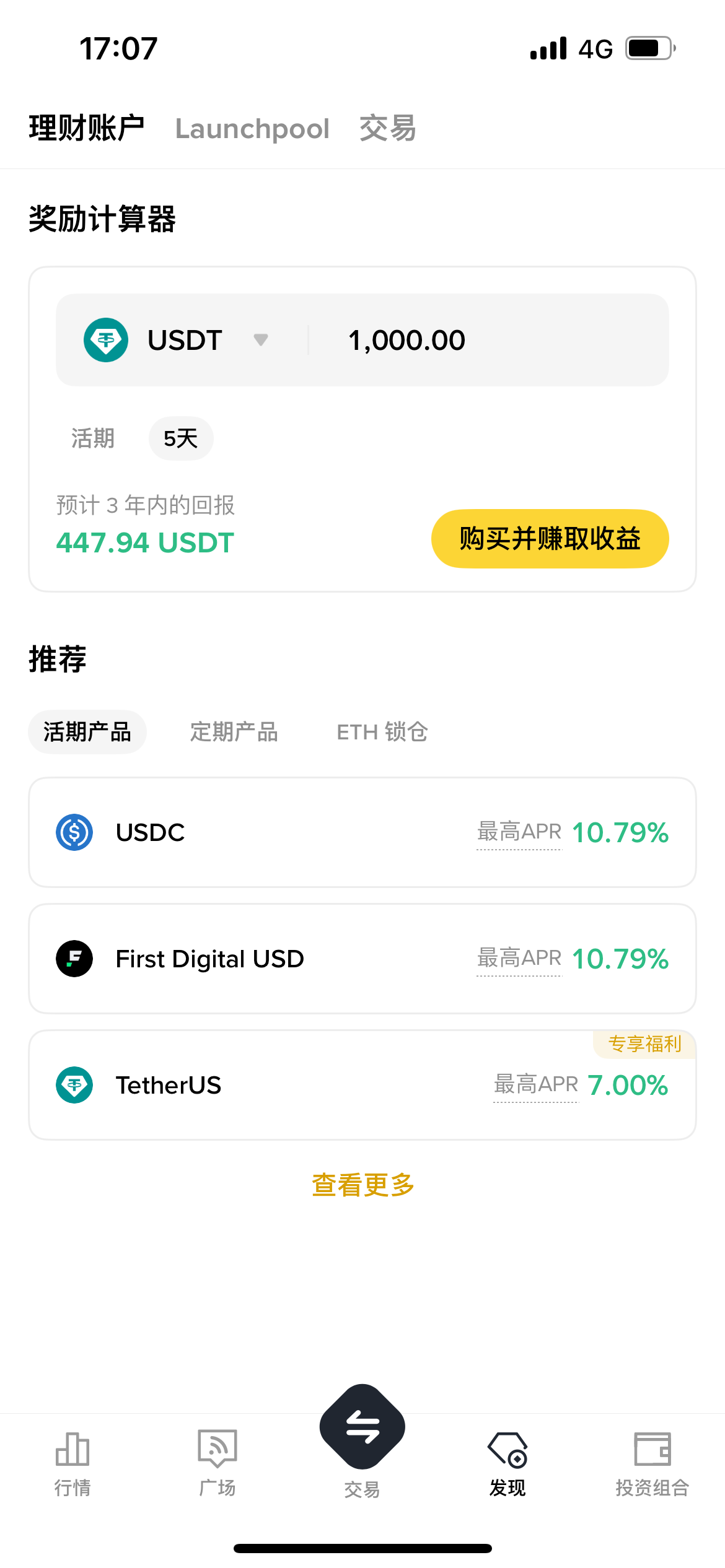Open the USDT coin selector dropdown
Image resolution: width=725 pixels, height=1568 pixels.
pos(260,340)
